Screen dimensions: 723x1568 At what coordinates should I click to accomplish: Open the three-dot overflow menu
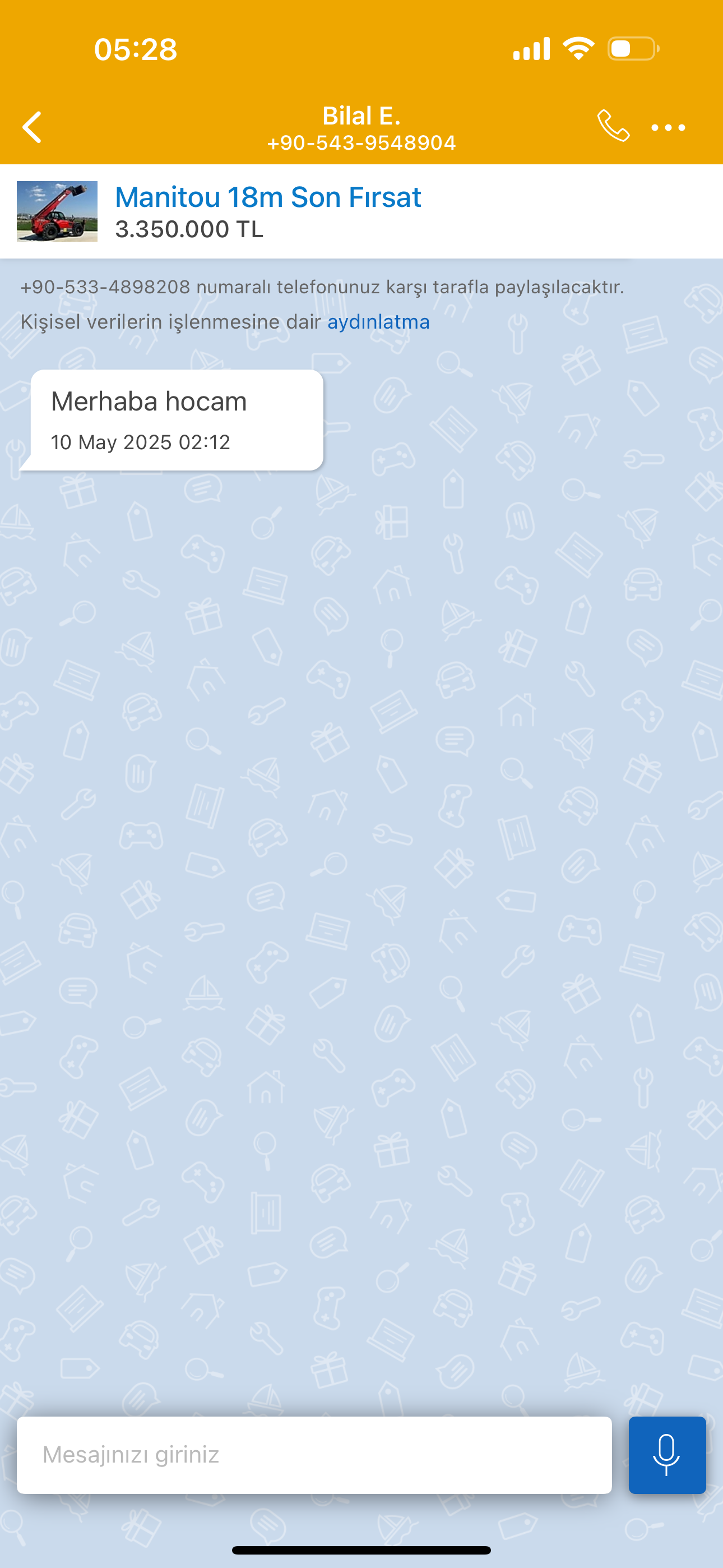click(x=668, y=127)
